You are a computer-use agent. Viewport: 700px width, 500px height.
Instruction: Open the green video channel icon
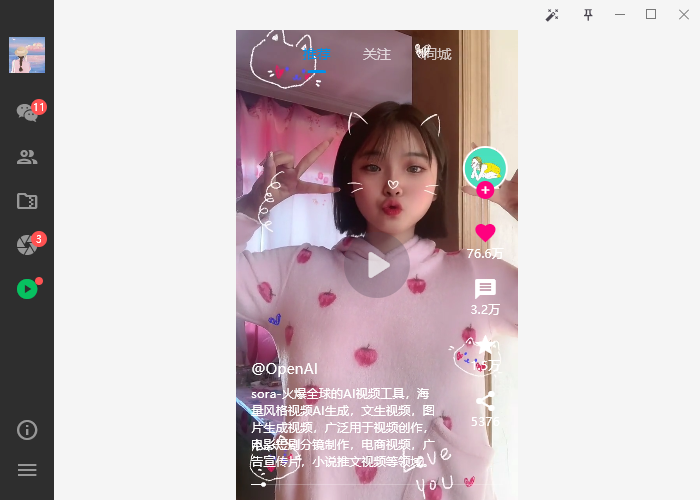(27, 289)
